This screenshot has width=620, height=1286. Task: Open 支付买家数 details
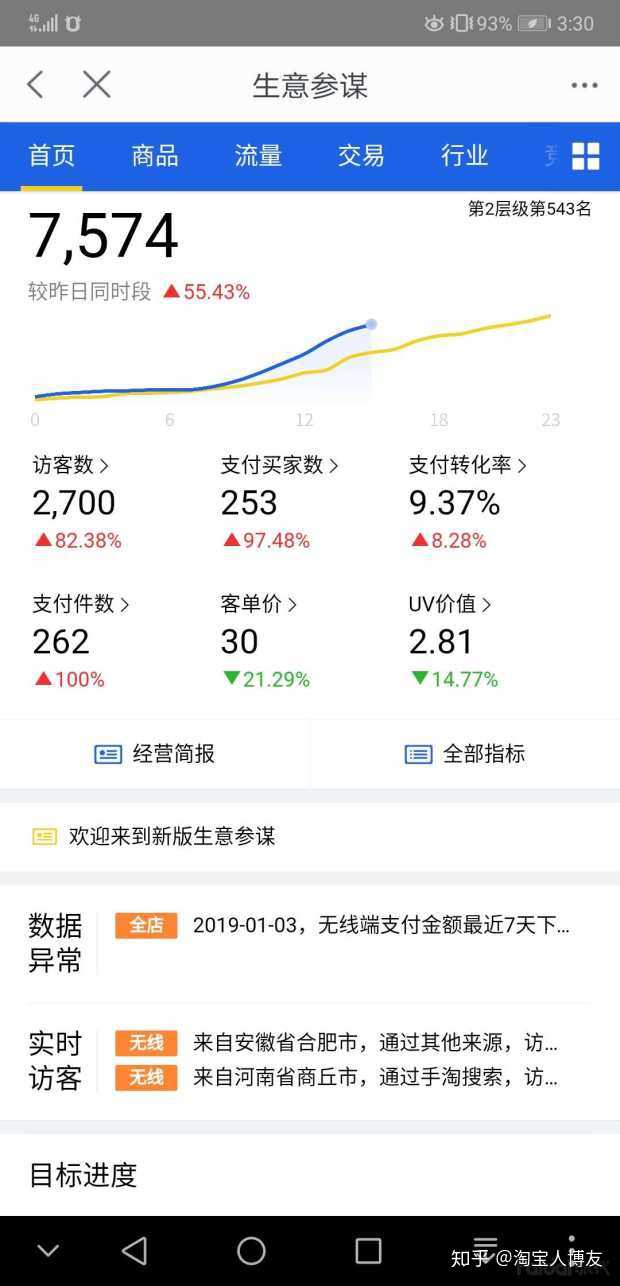coord(279,465)
